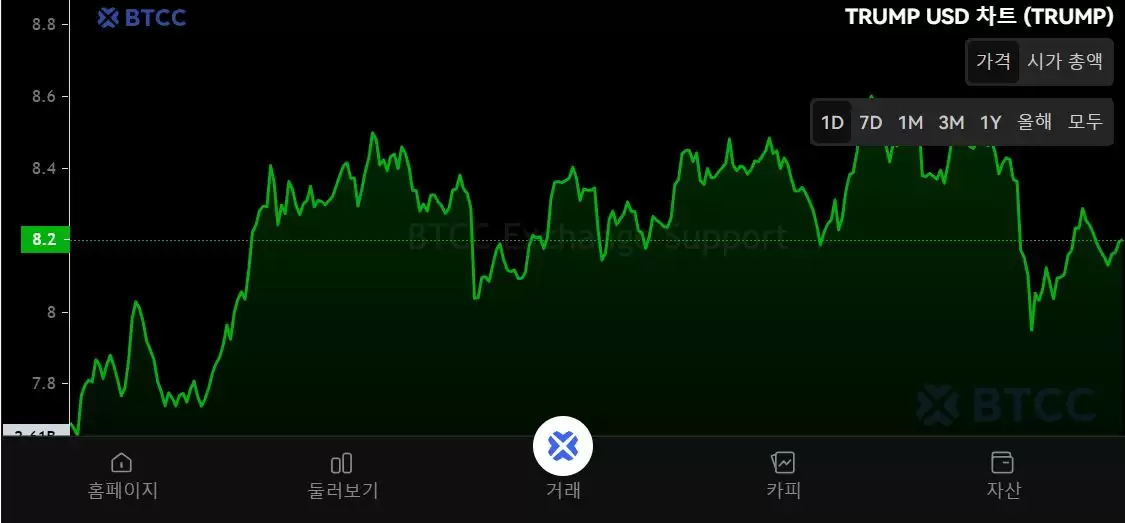This screenshot has width=1125, height=523.
Task: Open the 자산 assets tab
Action: point(1002,475)
